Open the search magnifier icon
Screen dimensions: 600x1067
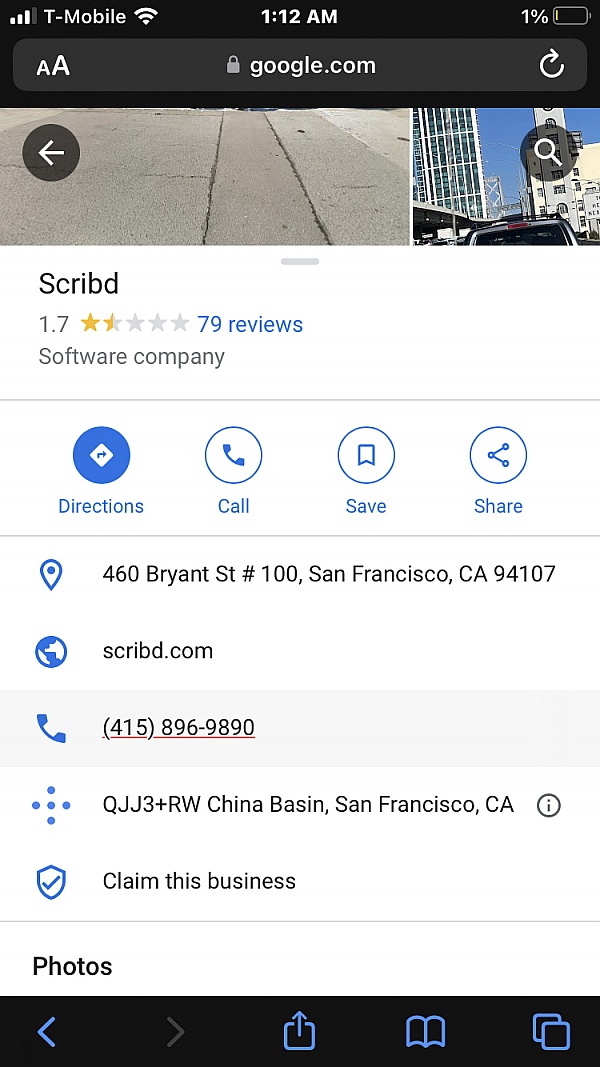[548, 152]
